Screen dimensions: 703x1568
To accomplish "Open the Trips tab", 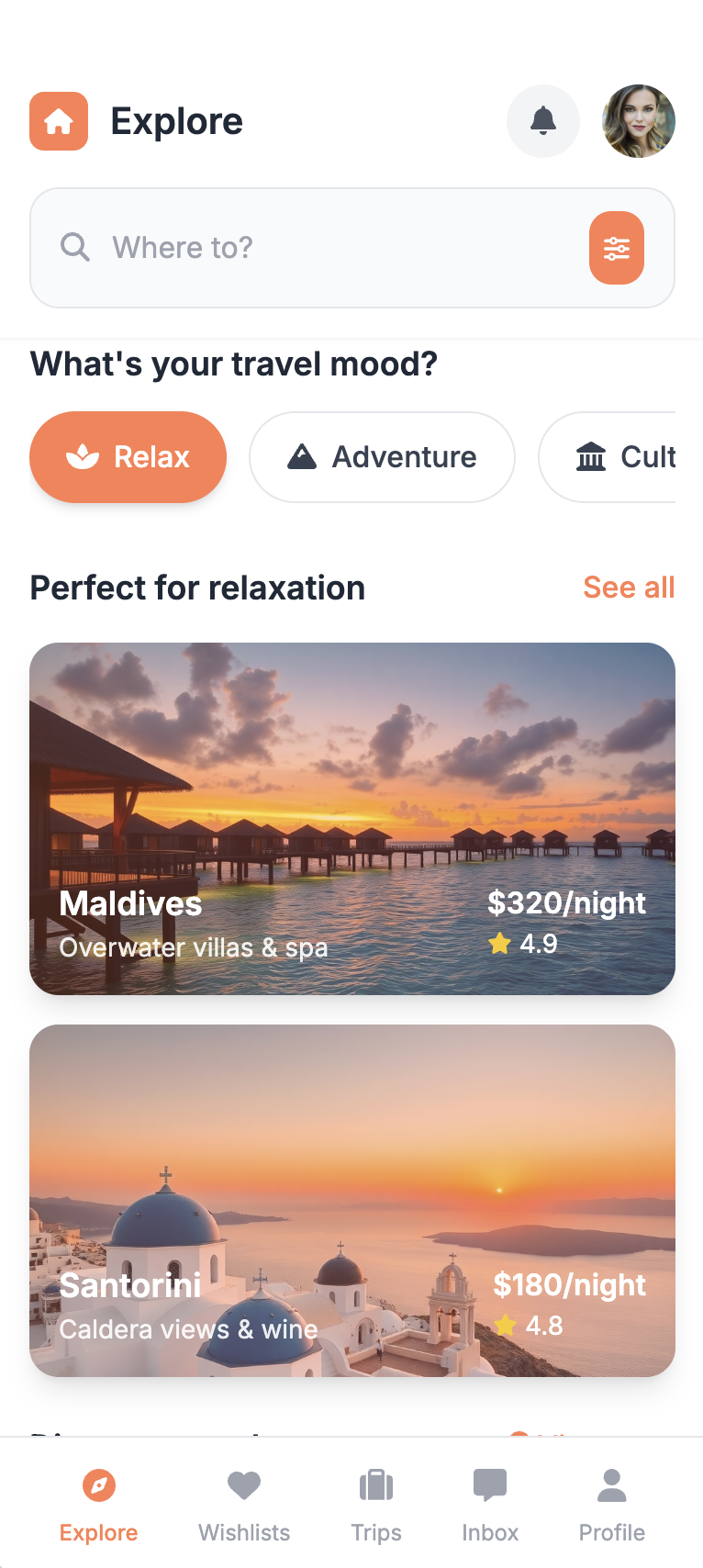I will click(x=376, y=1506).
